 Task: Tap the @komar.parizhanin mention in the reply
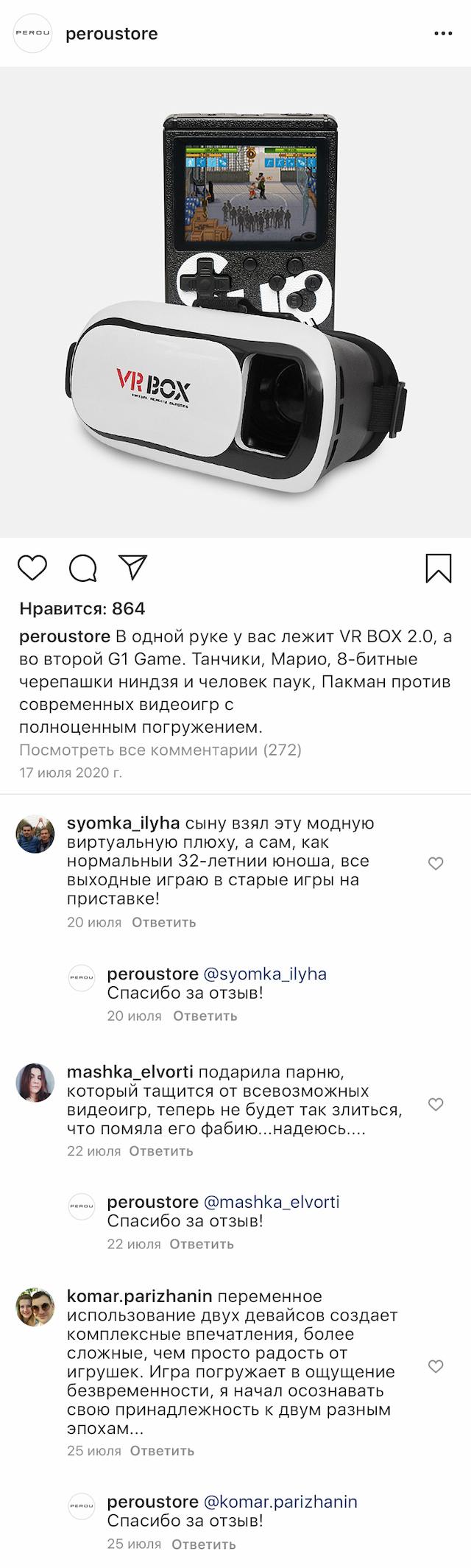tap(280, 1502)
